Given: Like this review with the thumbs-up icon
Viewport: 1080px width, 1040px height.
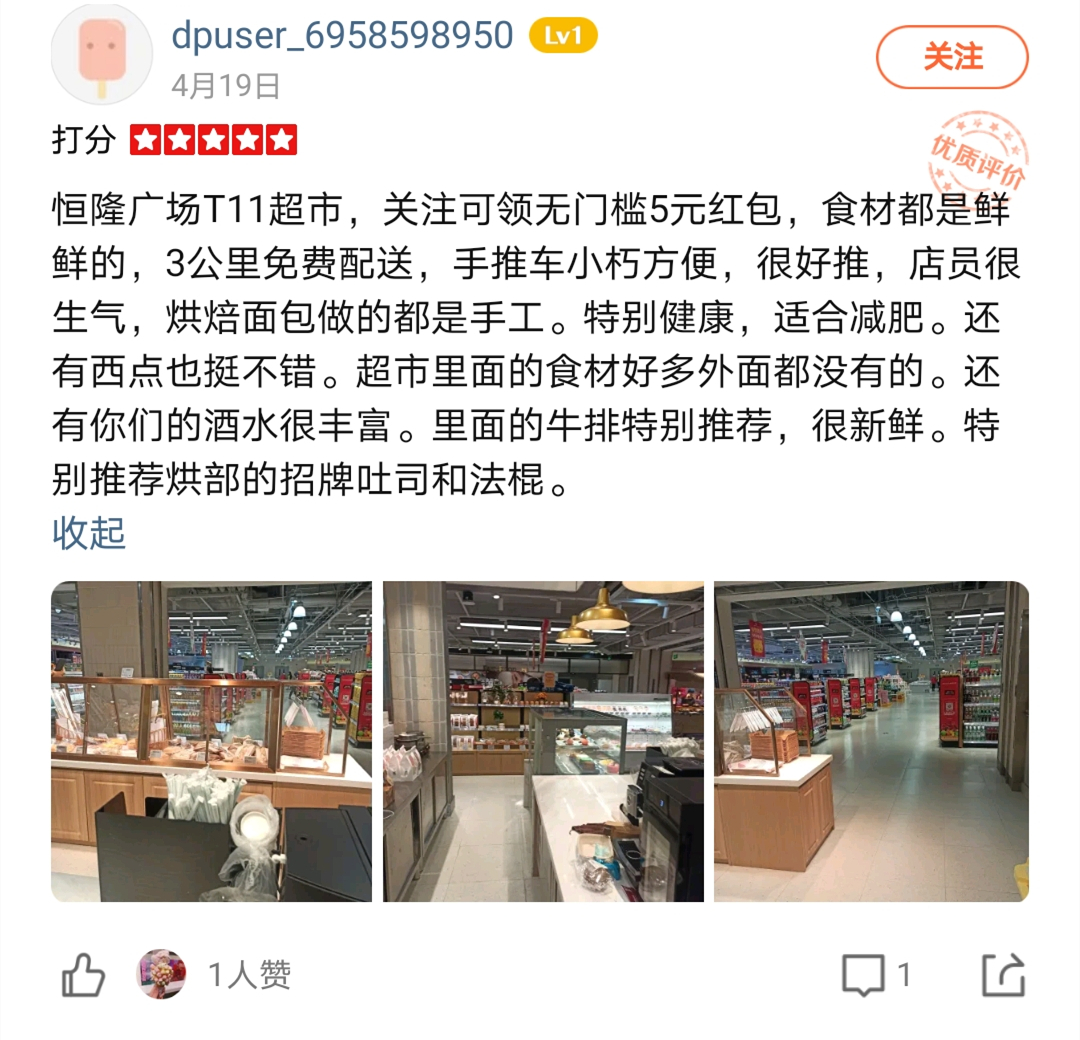Looking at the screenshot, I should 84,974.
